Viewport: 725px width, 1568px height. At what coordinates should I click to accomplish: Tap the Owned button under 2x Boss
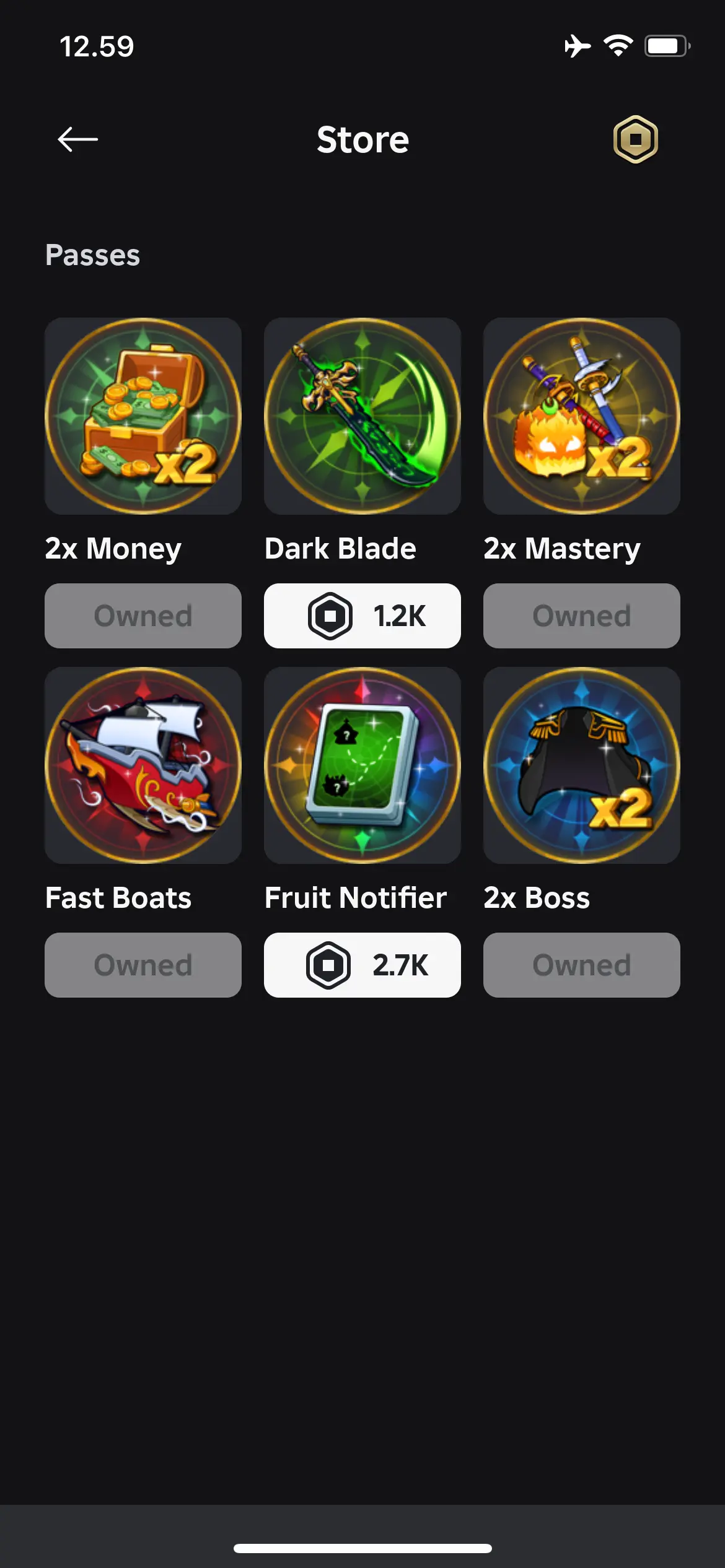click(x=582, y=965)
